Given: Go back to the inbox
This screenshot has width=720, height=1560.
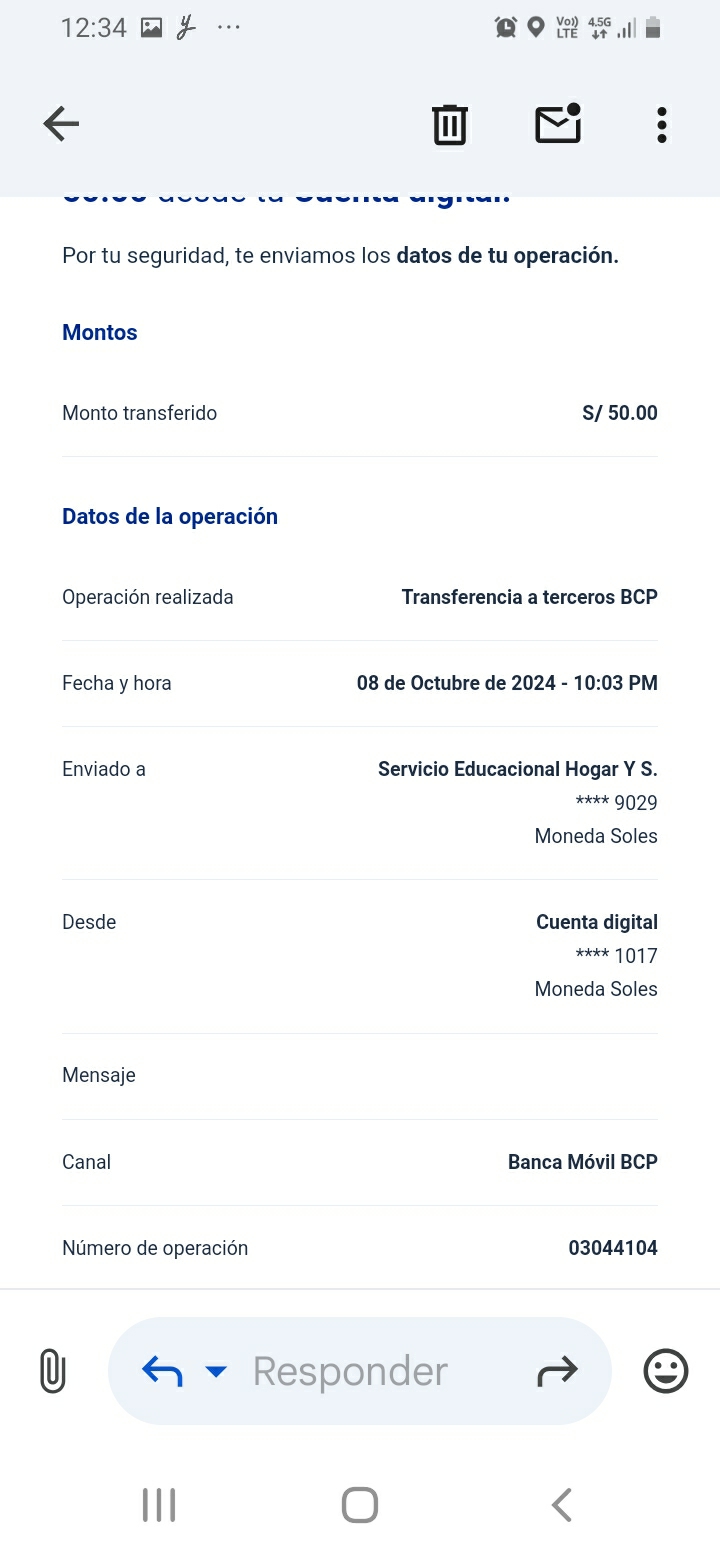Looking at the screenshot, I should tap(61, 124).
